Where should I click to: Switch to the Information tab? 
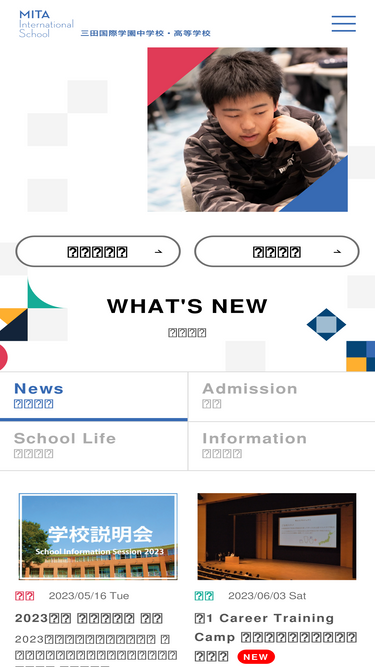tap(281, 446)
